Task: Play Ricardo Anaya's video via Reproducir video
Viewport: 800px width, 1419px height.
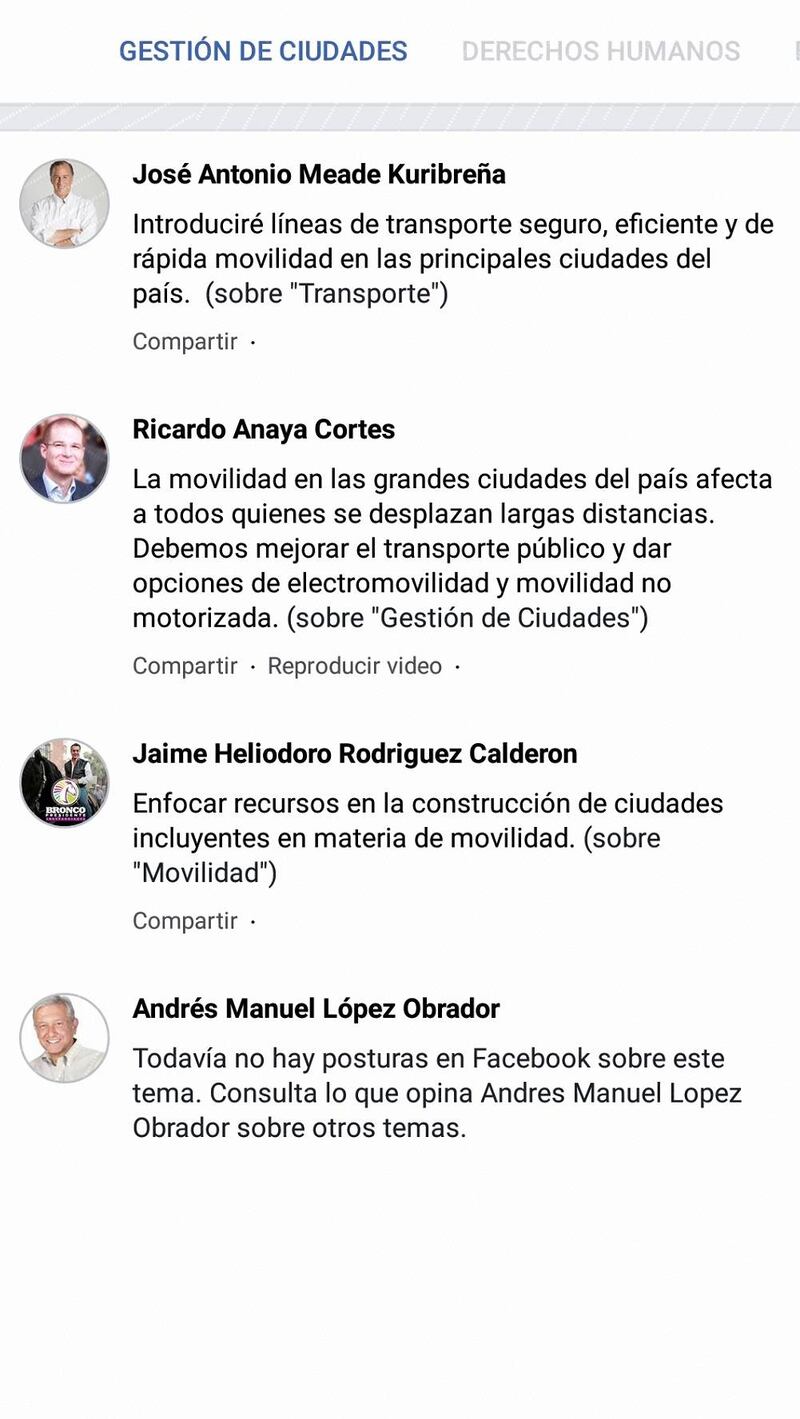Action: click(x=354, y=666)
